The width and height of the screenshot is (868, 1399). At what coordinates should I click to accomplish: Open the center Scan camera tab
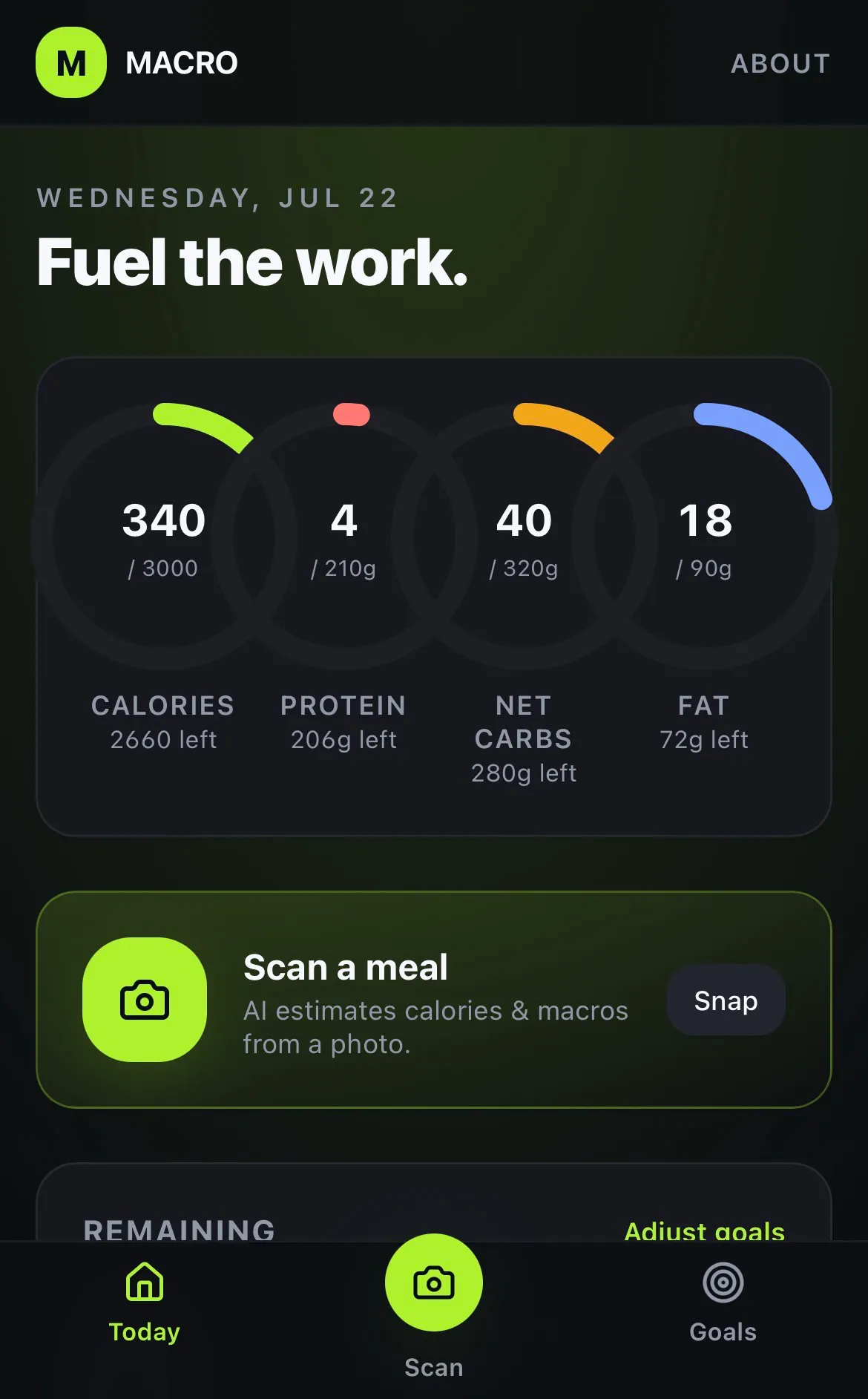[x=434, y=1282]
